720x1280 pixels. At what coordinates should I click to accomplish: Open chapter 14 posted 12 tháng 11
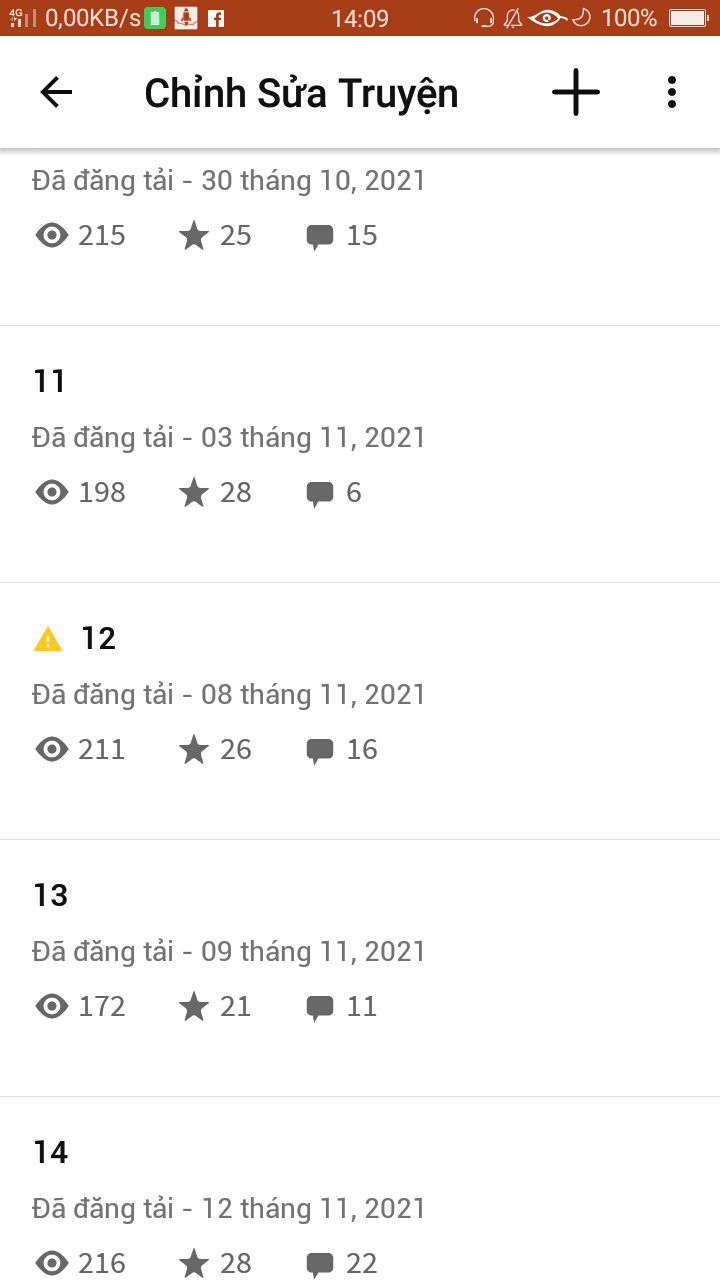coord(360,1188)
